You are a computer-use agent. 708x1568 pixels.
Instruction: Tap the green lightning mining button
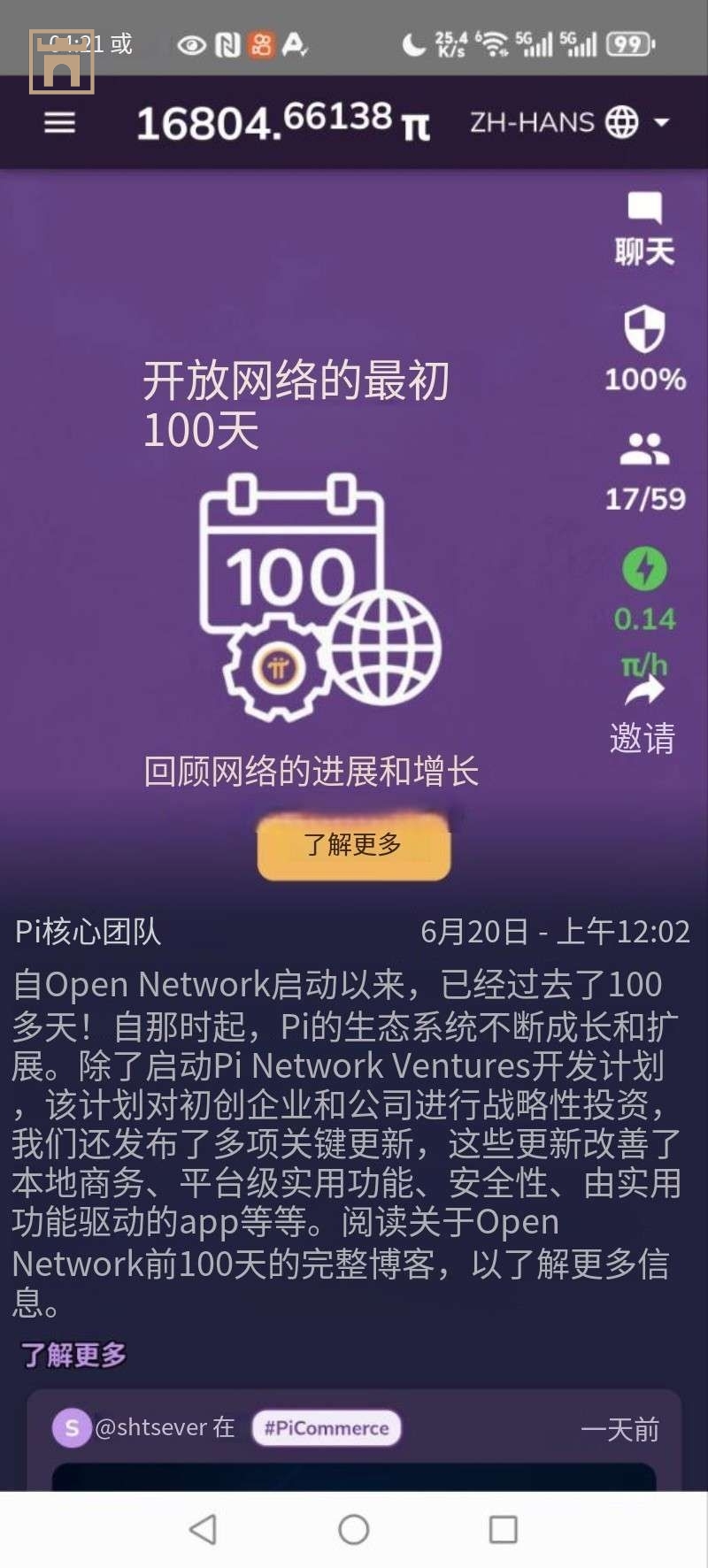(x=644, y=569)
